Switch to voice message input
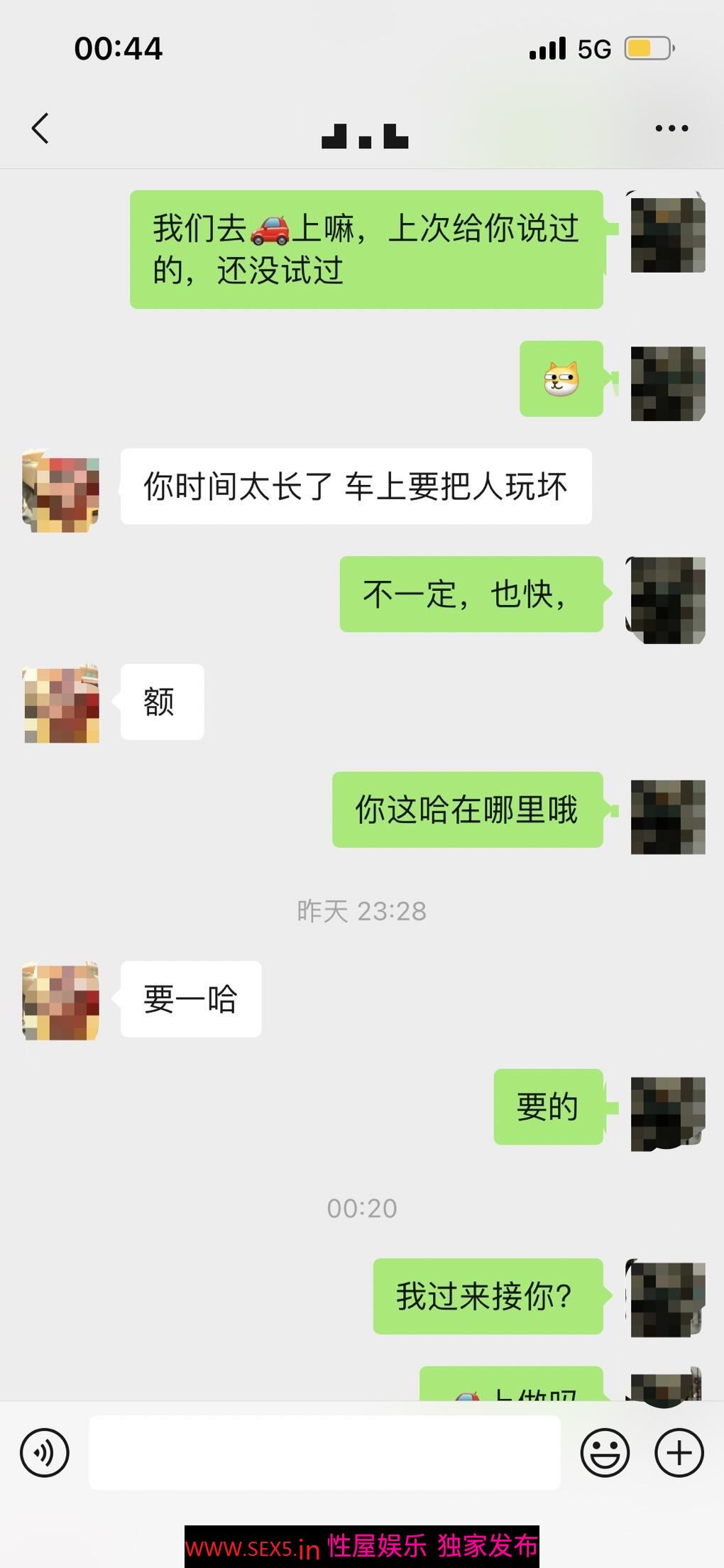Screen dimensions: 724x1568 coord(45,1452)
